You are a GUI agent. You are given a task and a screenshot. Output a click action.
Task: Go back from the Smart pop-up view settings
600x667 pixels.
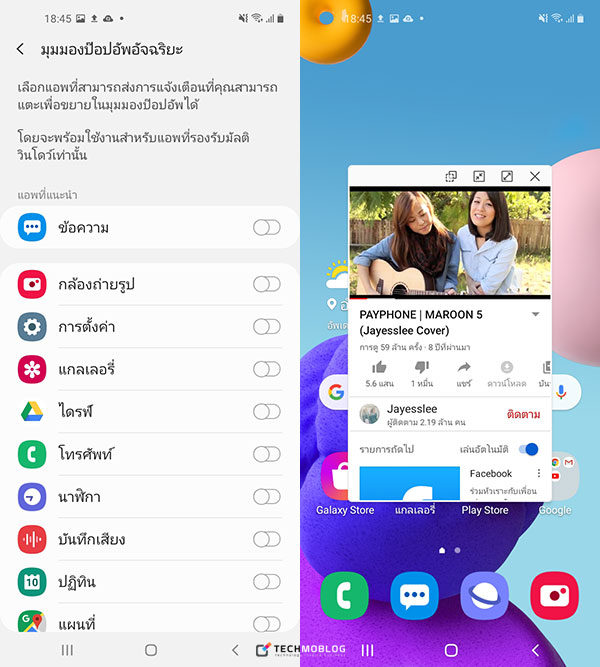(21, 49)
